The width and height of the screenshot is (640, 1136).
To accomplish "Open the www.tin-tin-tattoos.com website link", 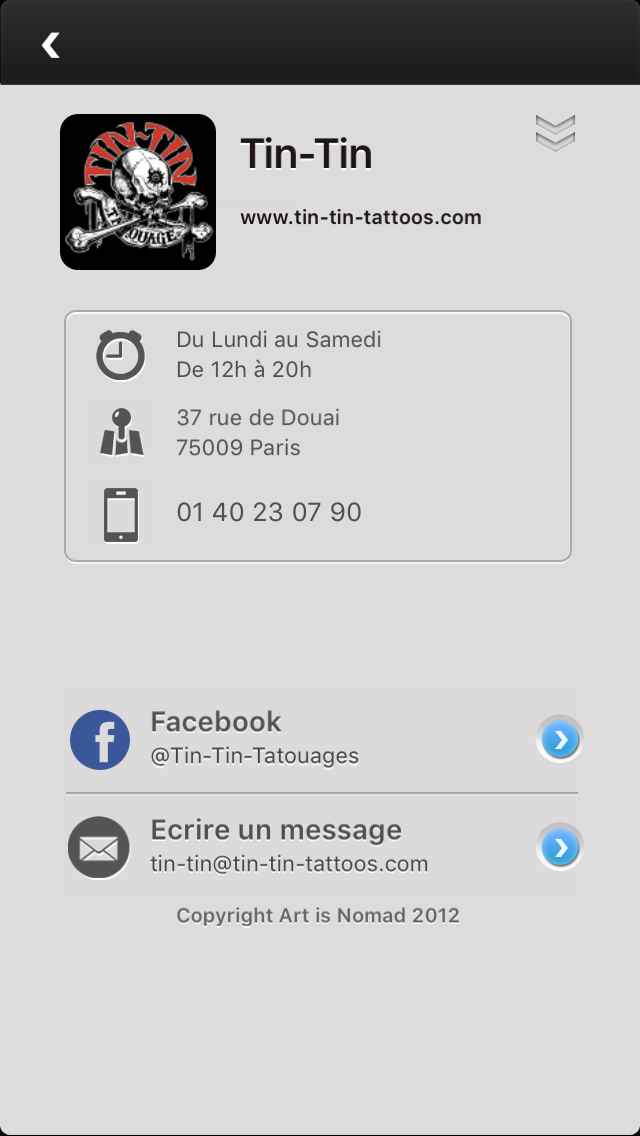I will click(x=361, y=217).
